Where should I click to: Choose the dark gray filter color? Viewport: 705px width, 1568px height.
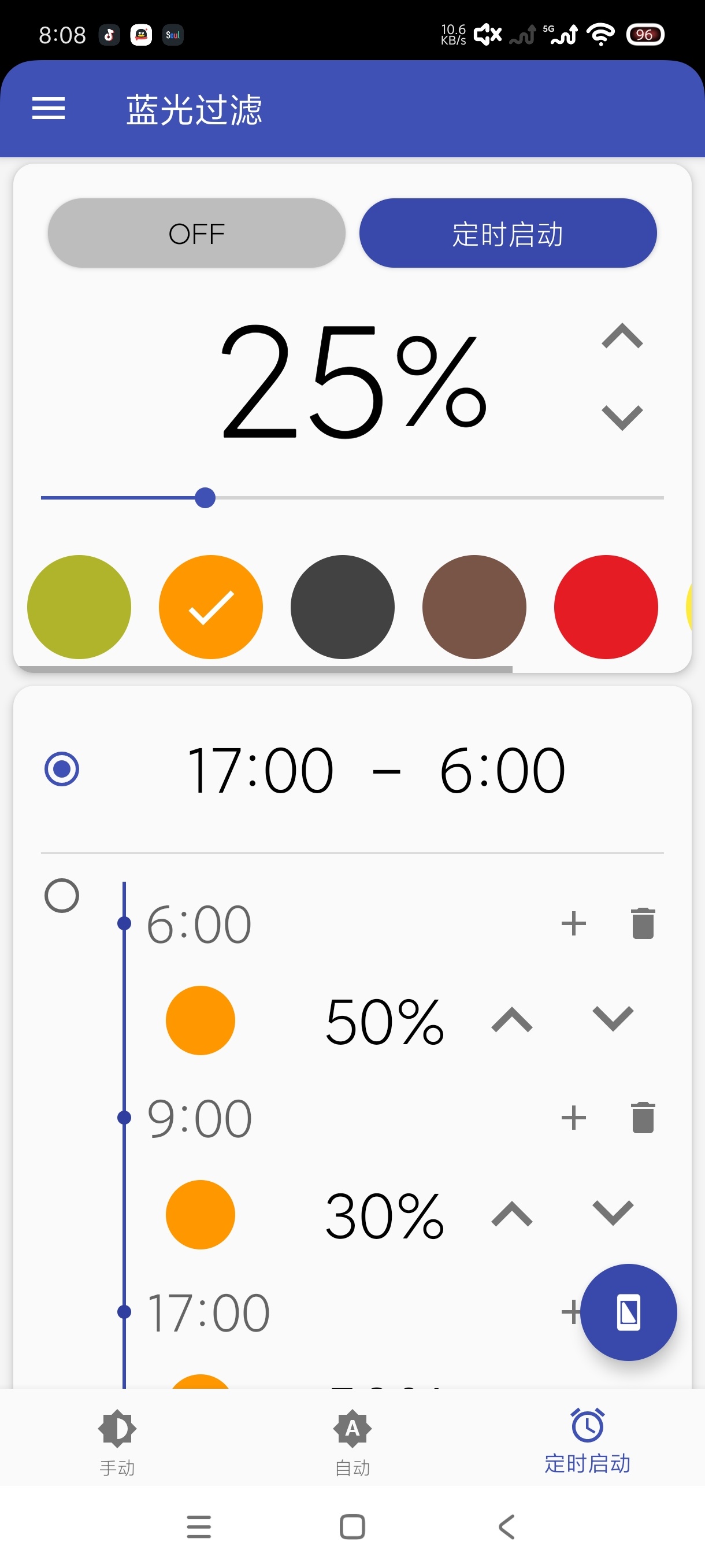click(343, 607)
